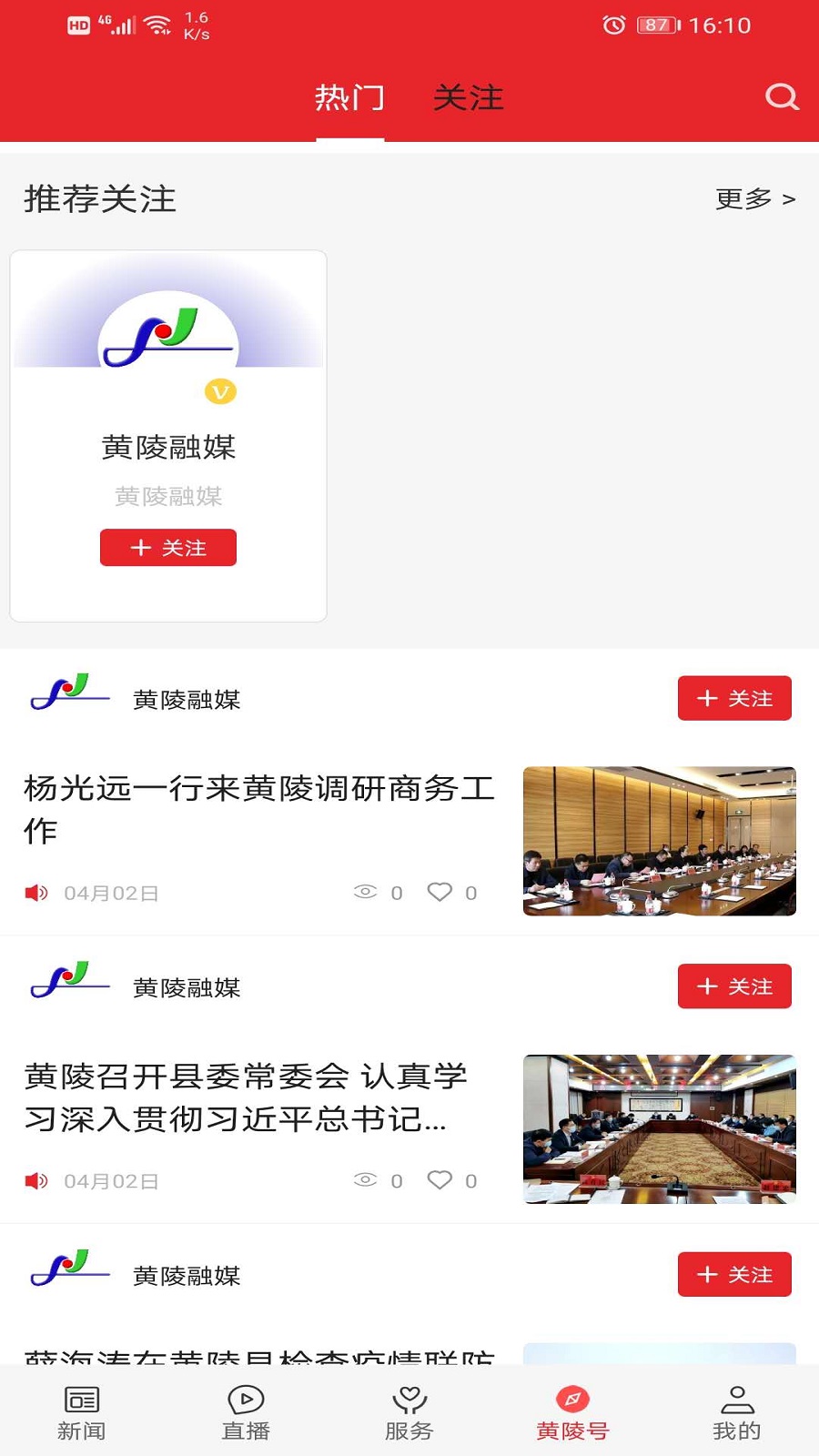Like the 黄陵召开县委常委会 article via heart icon
The height and width of the screenshot is (1456, 819).
(440, 1180)
